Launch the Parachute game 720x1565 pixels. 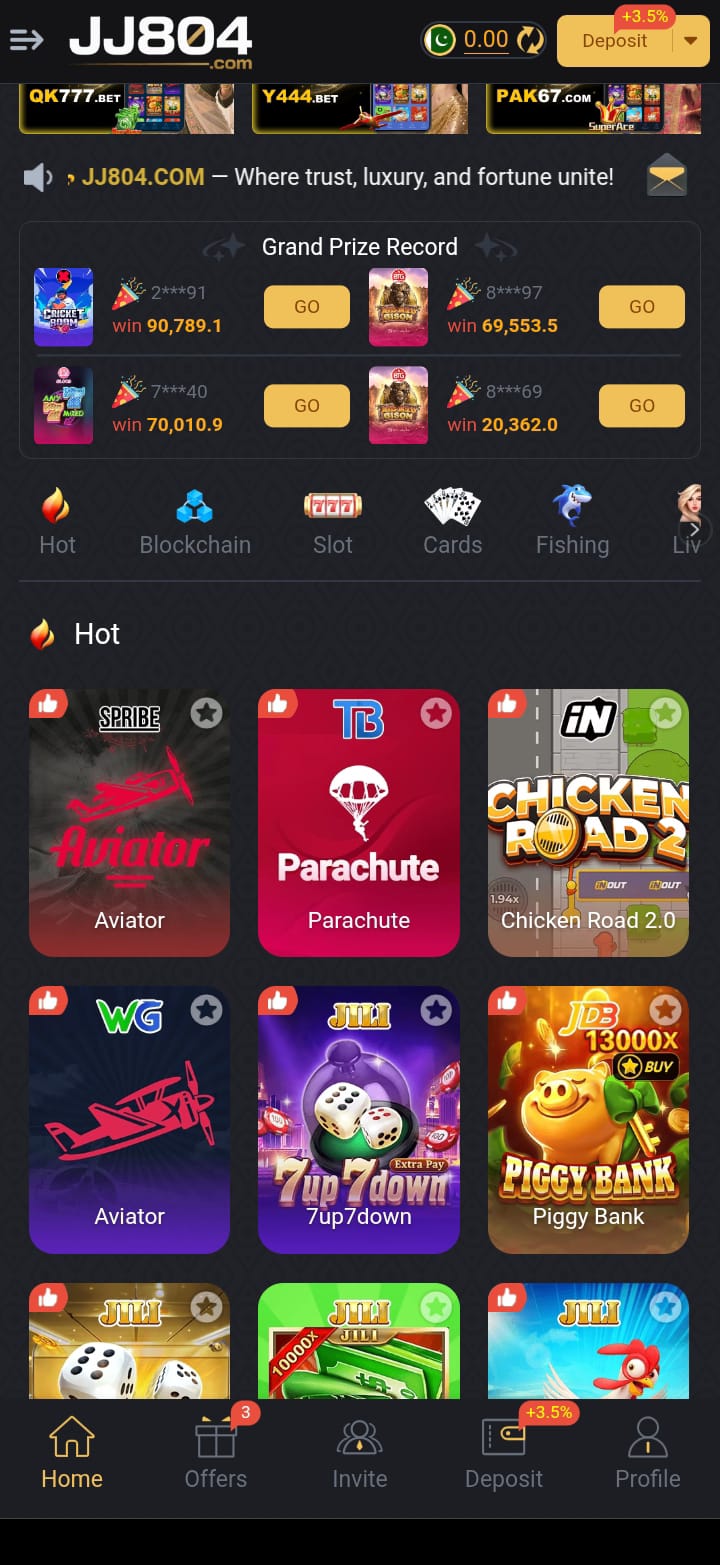359,822
